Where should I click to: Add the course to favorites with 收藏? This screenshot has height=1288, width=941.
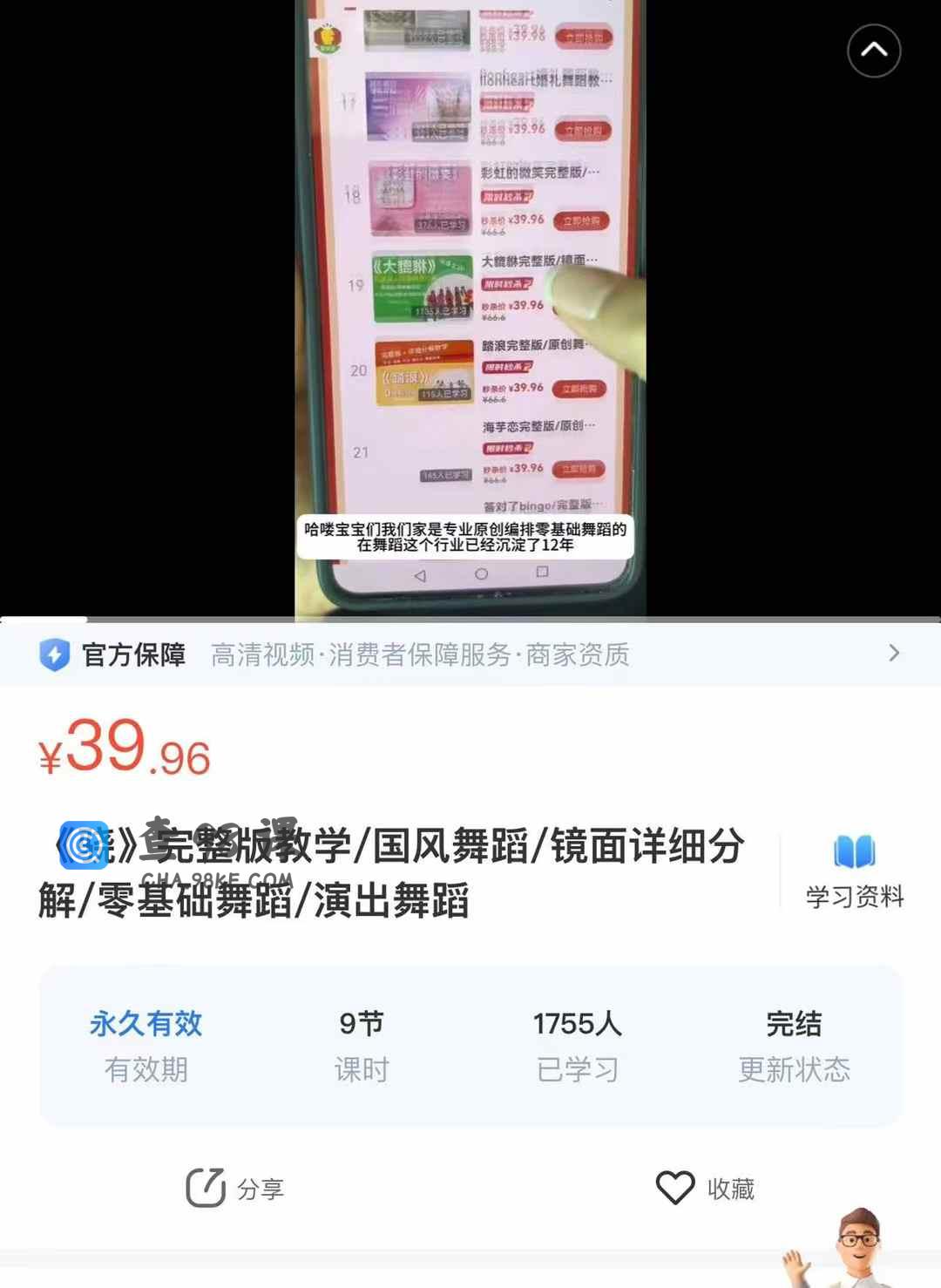click(705, 1189)
